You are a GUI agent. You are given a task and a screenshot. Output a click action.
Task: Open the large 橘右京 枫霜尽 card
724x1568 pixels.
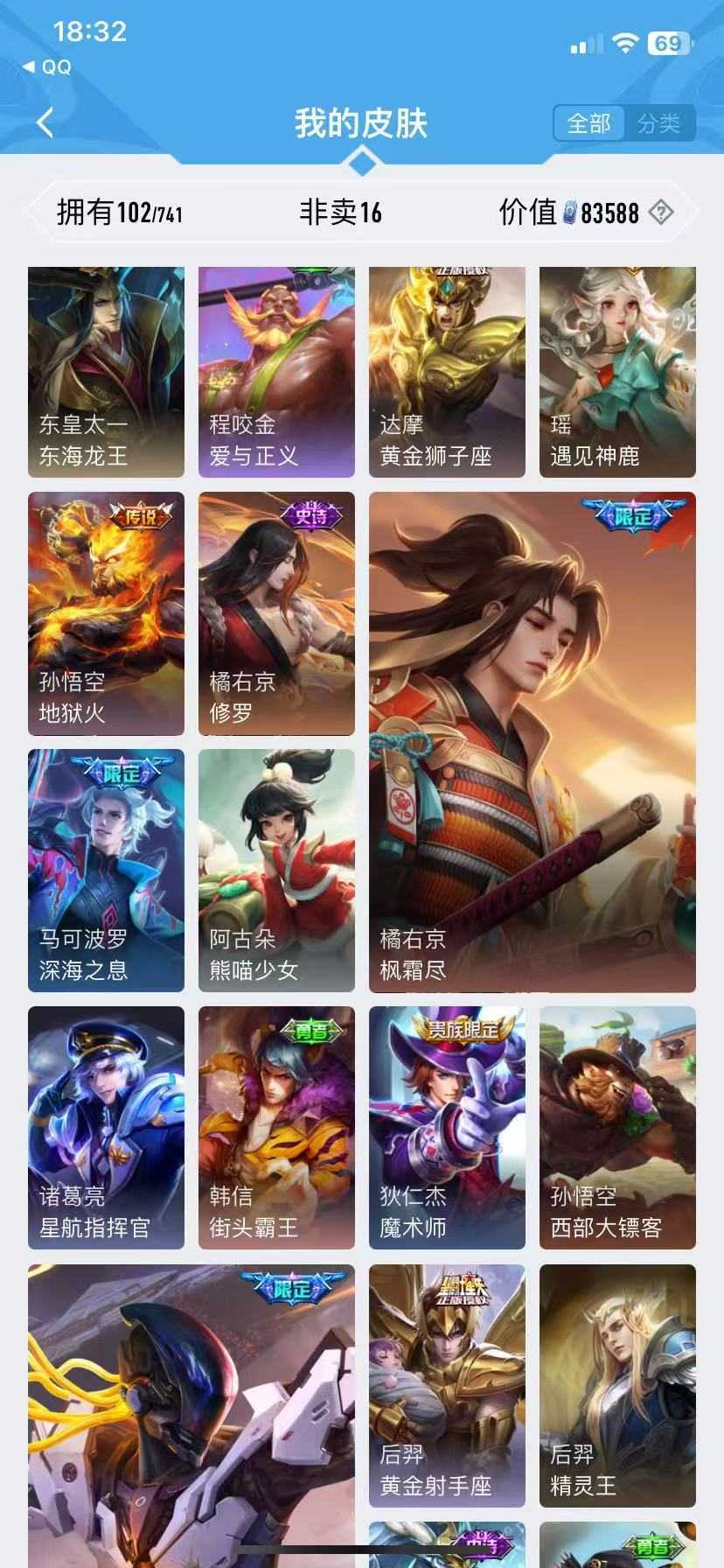(532, 742)
